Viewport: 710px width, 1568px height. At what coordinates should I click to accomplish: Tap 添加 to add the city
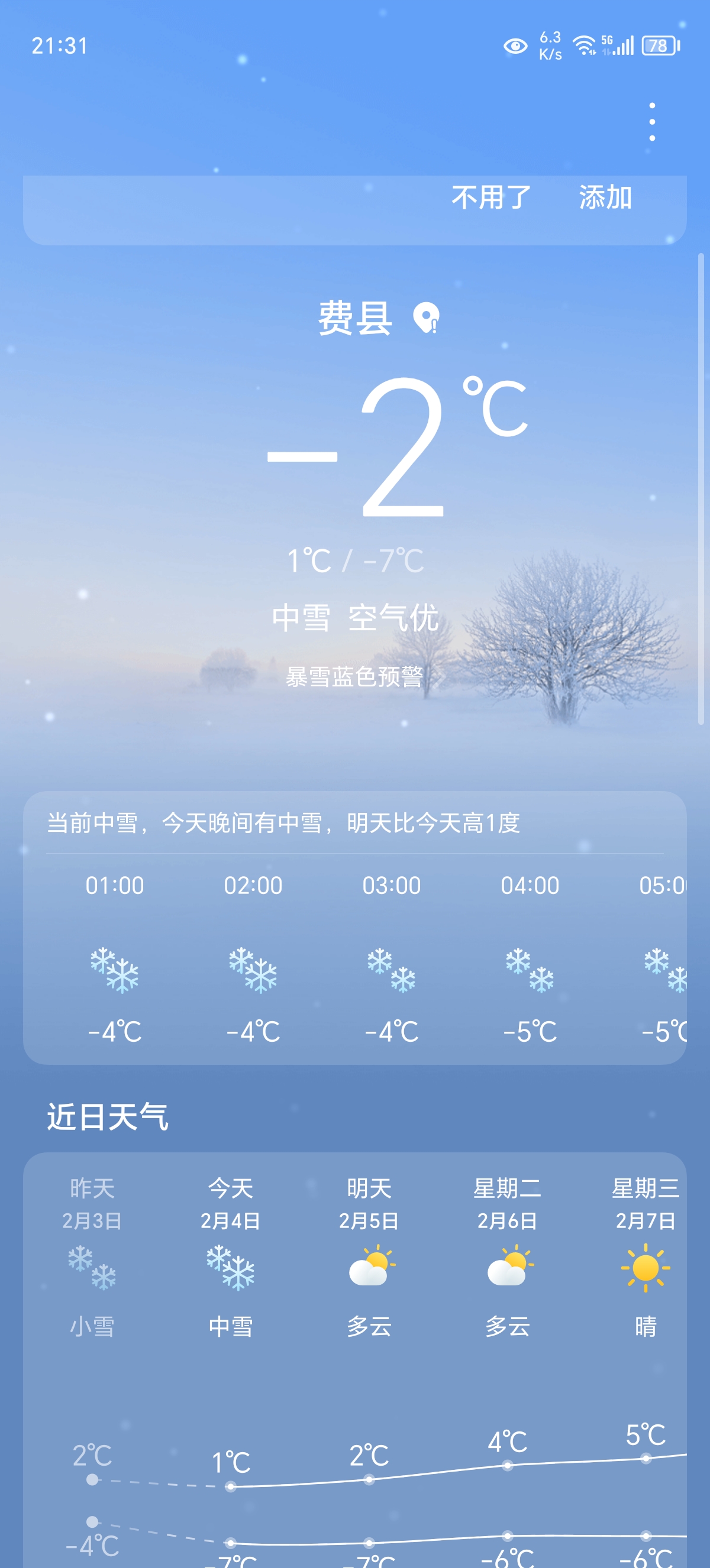(604, 199)
